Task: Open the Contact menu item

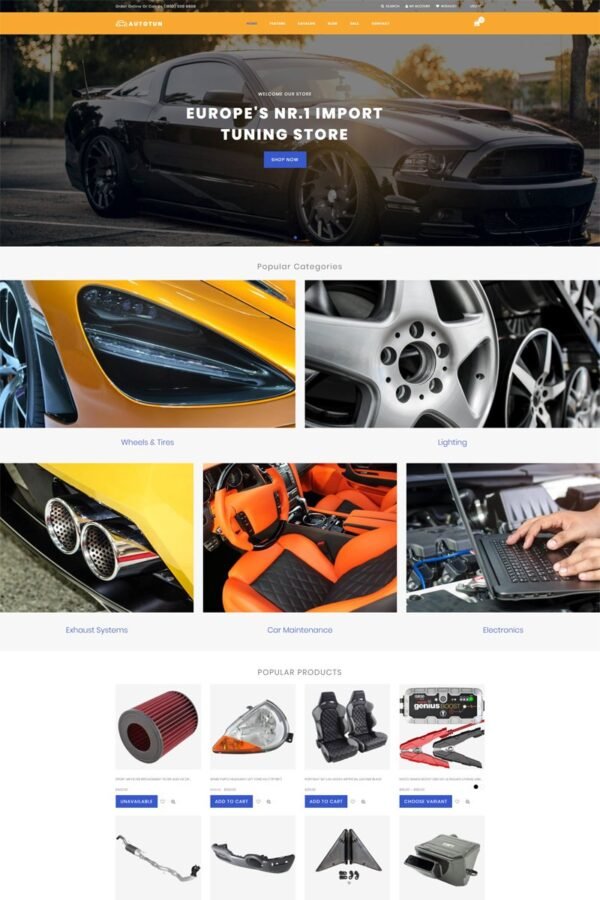Action: coord(380,22)
